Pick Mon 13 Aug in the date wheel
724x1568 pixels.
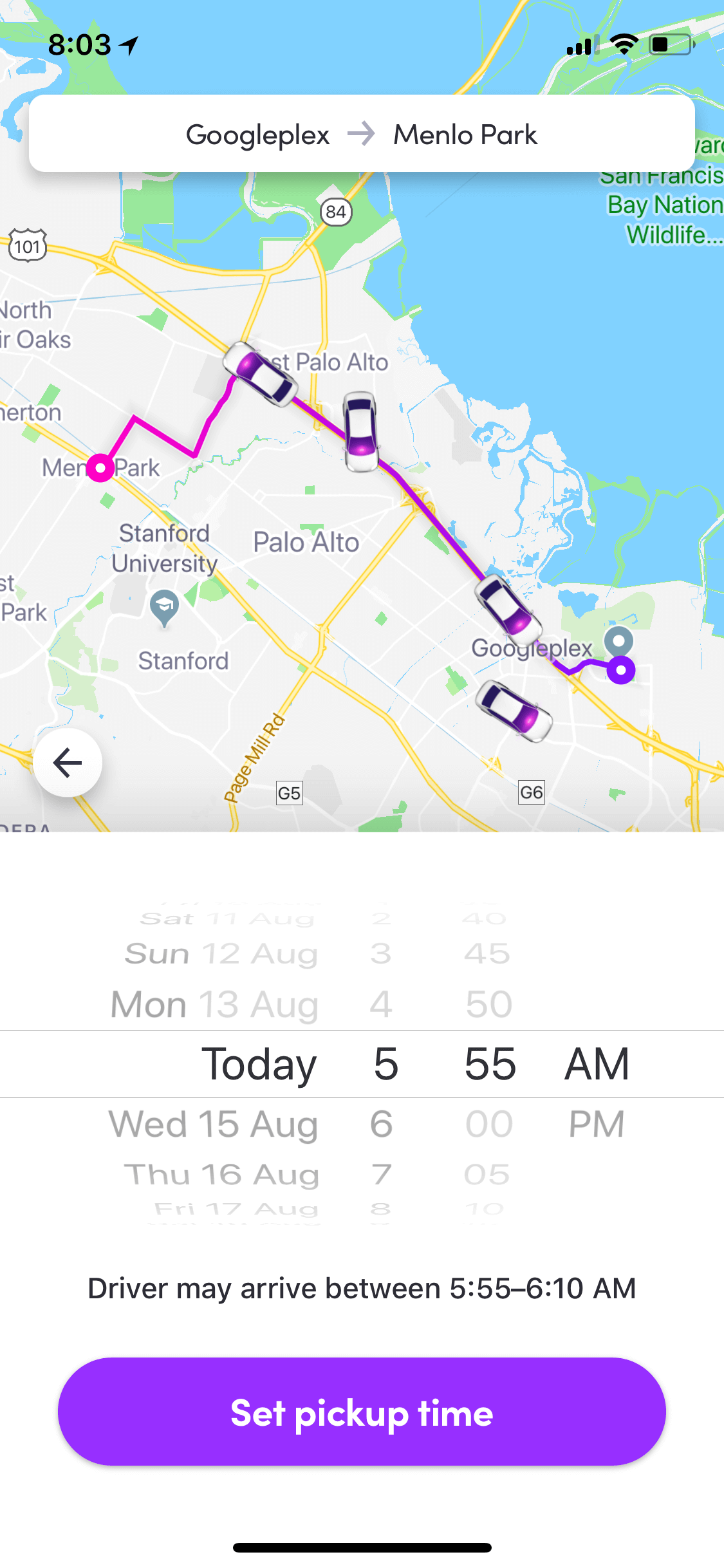tap(215, 1004)
